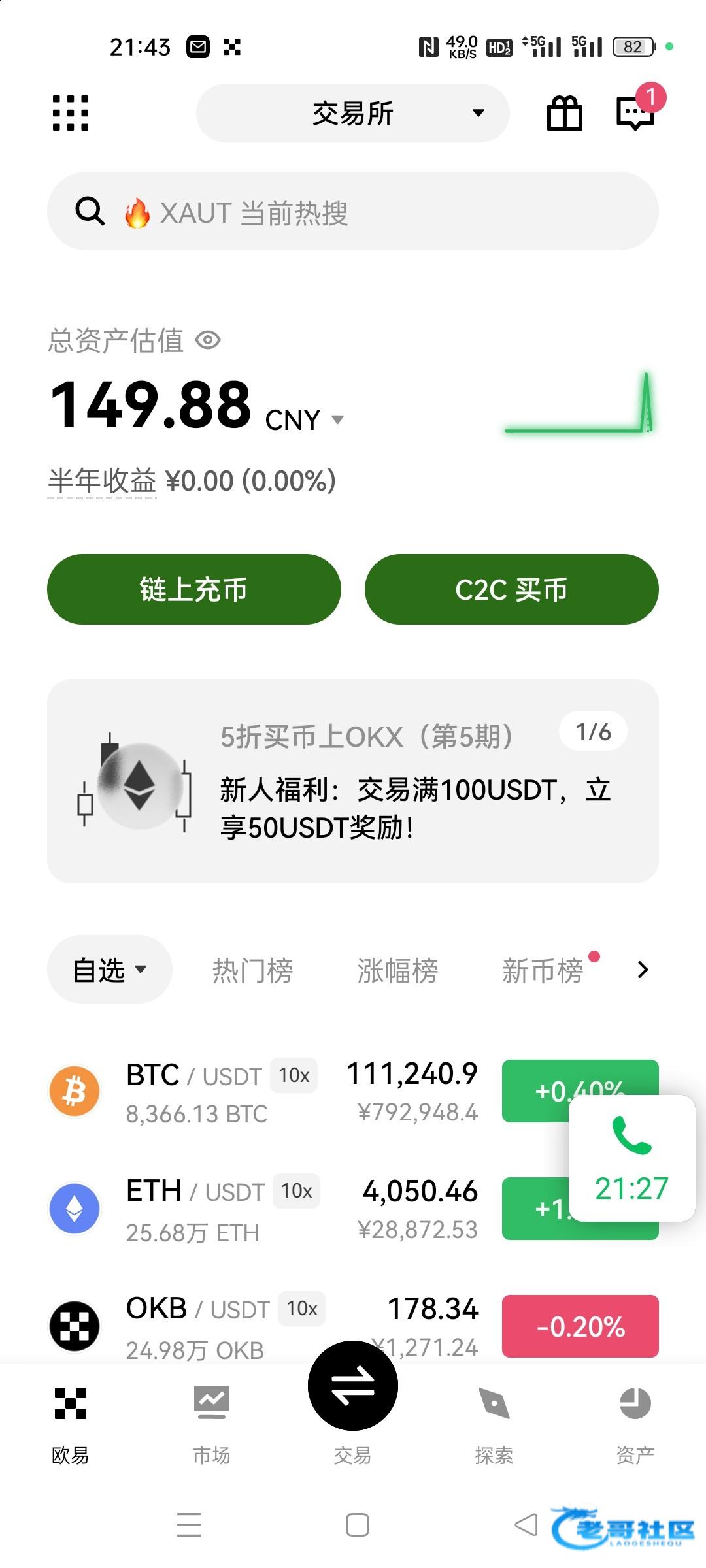Screen dimensions: 706x1568
Task: Open 半年收益 earnings details
Action: 102,482
